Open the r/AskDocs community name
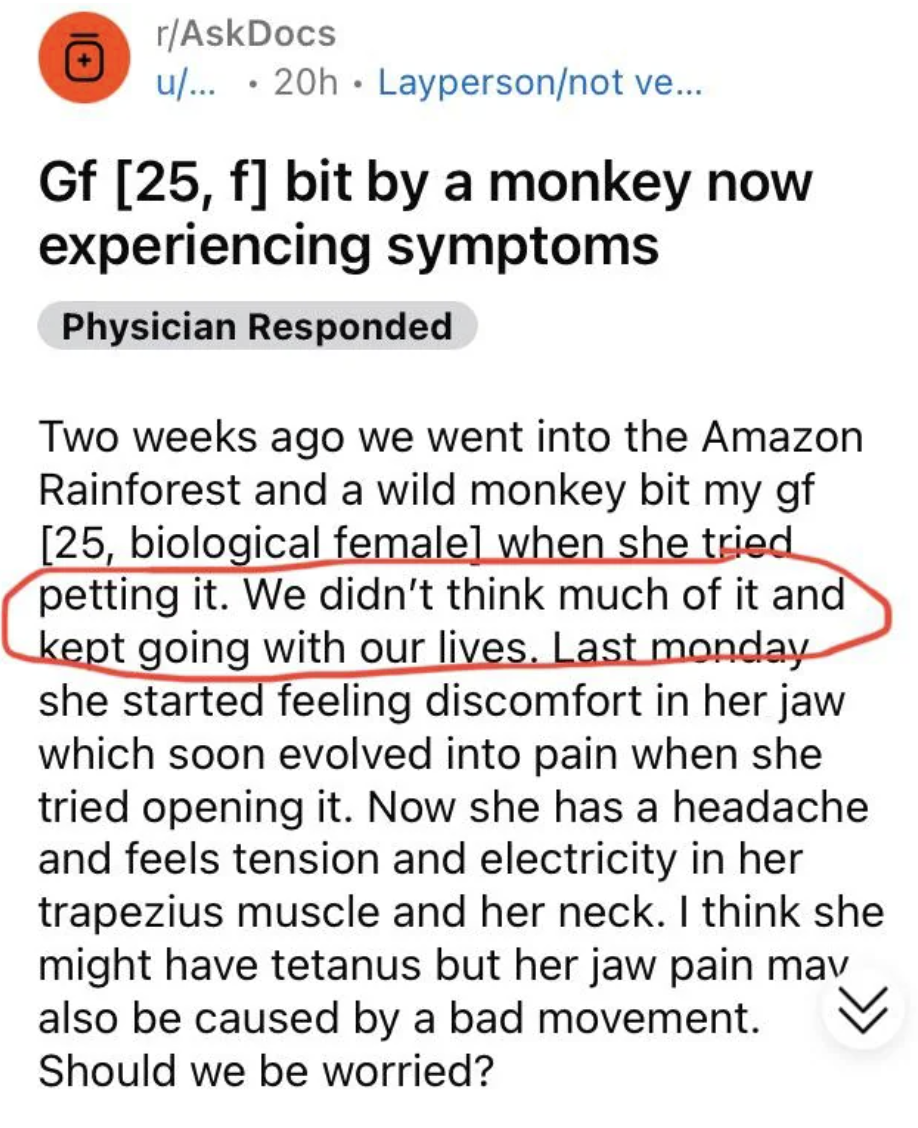918x1128 pixels. point(246,36)
